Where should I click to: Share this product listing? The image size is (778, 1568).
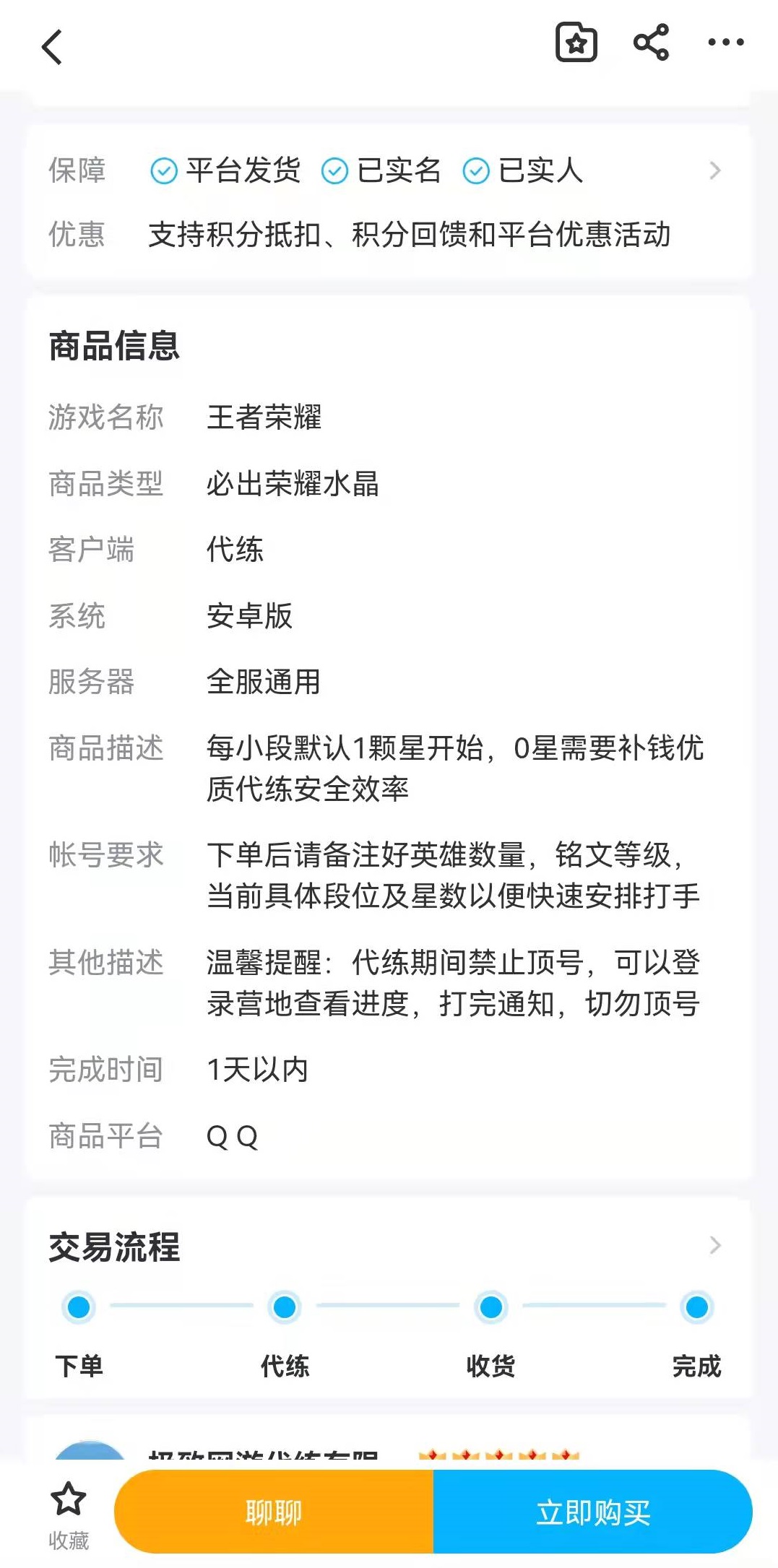[x=651, y=43]
